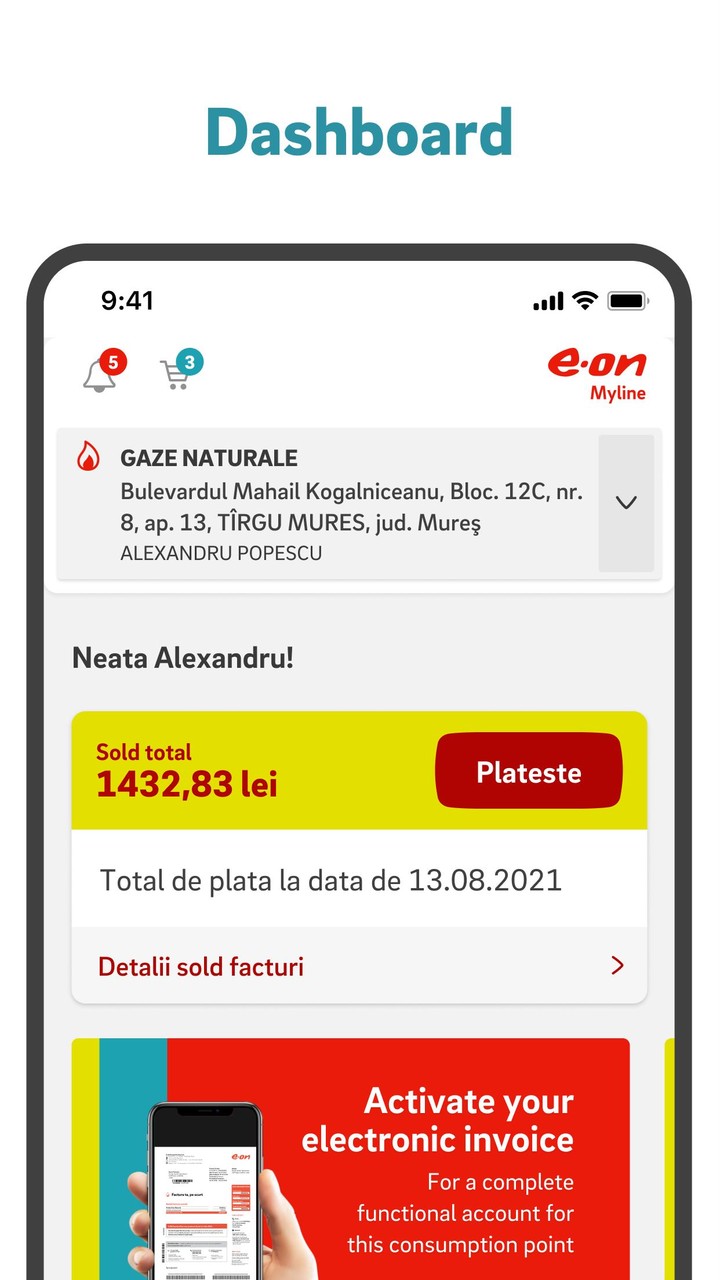Tap the Plateste payment button
Screen dimensions: 720x1280
pyautogui.click(x=528, y=771)
